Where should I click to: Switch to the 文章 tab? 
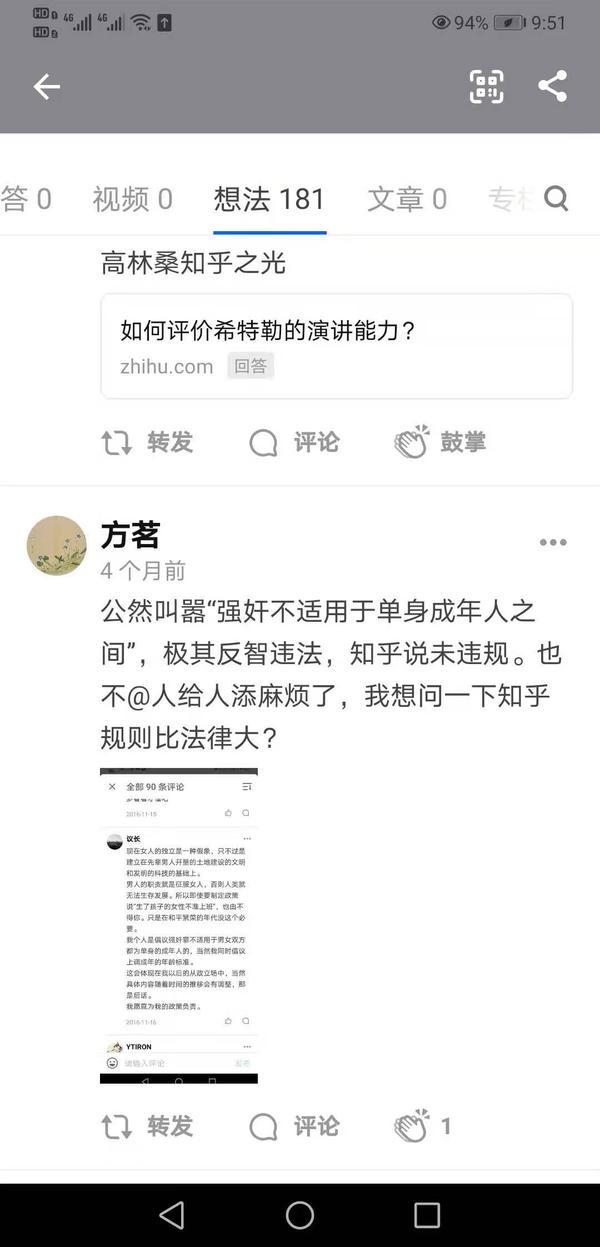[x=406, y=199]
